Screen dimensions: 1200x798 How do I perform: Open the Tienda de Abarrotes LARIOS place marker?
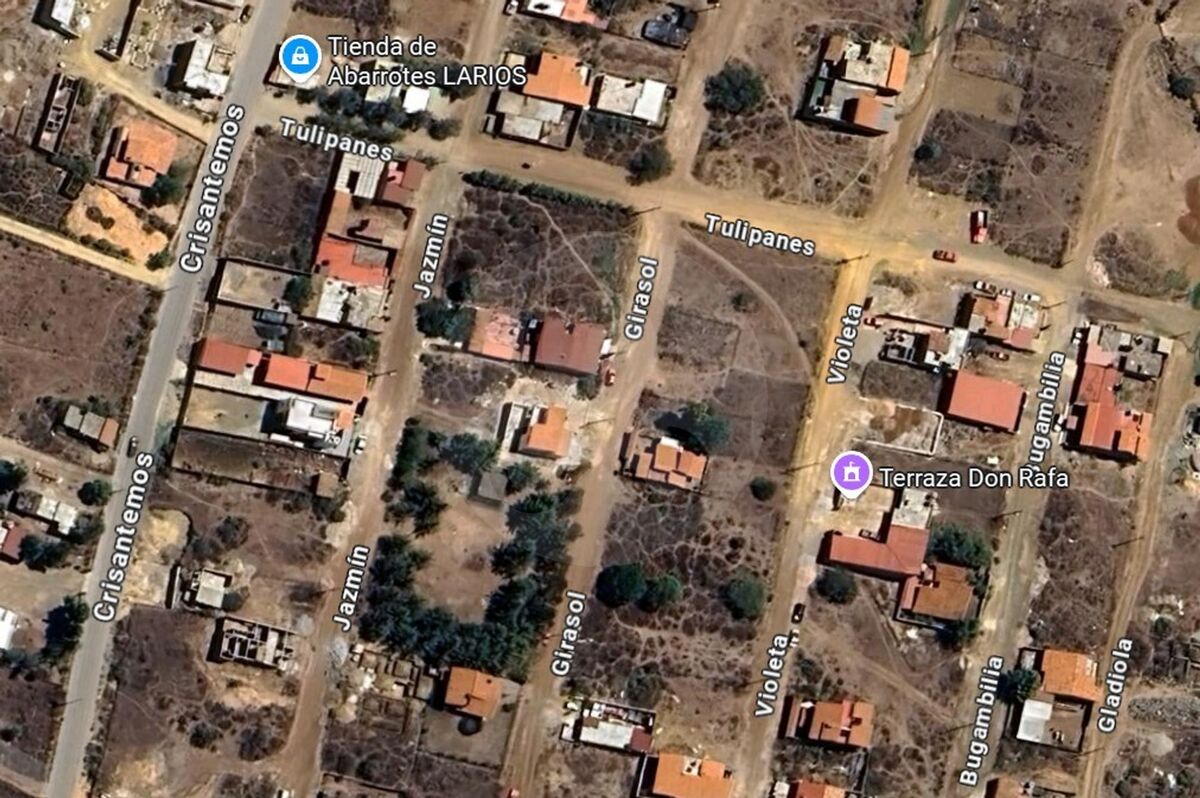[300, 56]
